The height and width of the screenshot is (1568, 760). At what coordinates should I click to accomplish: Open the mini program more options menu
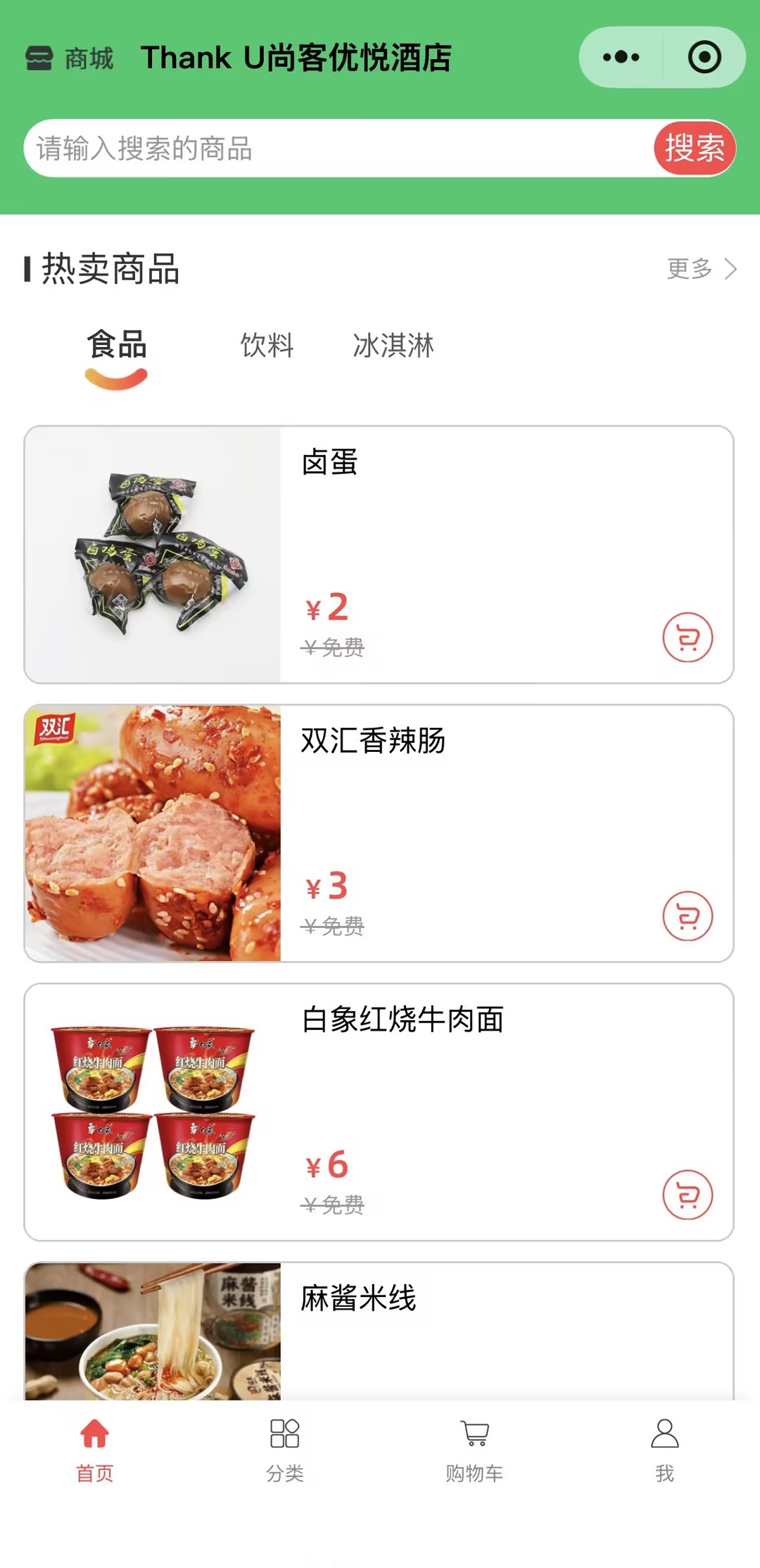[x=621, y=57]
